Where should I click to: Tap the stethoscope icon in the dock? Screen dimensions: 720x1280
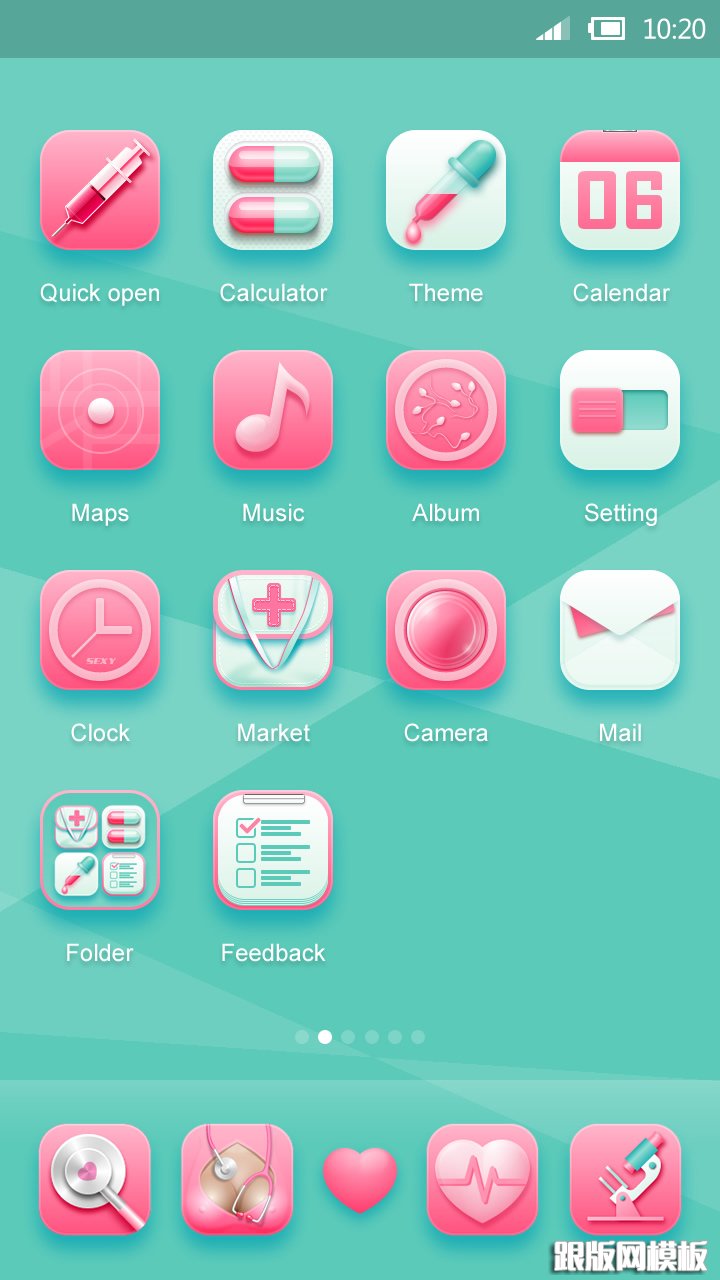[237, 1180]
